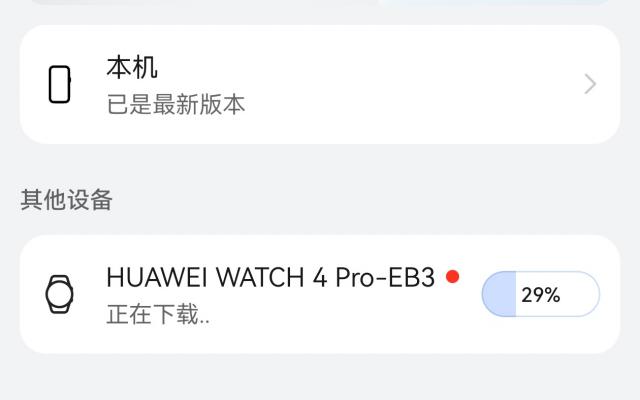Tap the 29% download progress button
The image size is (640, 400).
540,295
